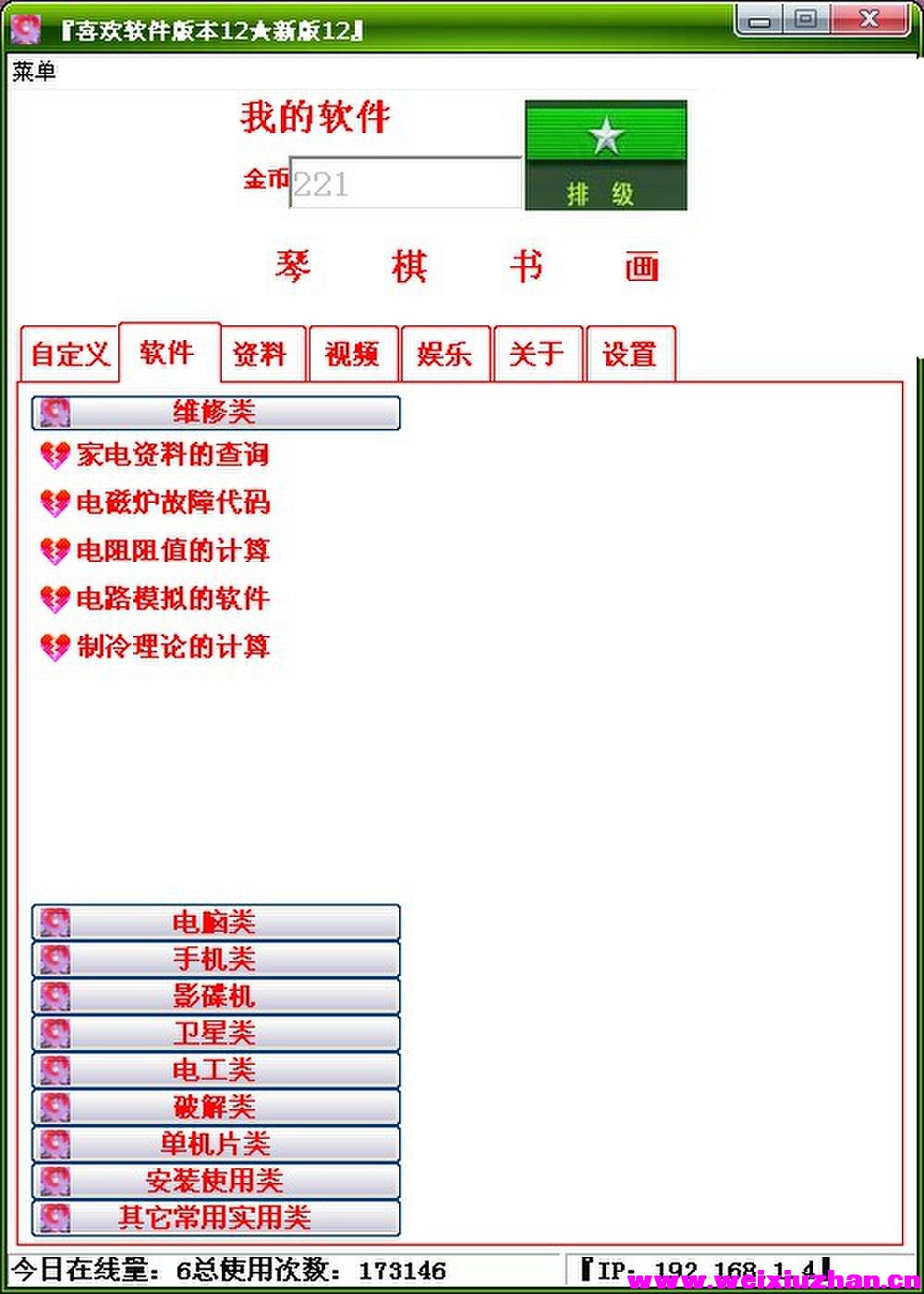Open 制冷理论的计算
This screenshot has width=924, height=1294.
click(172, 646)
